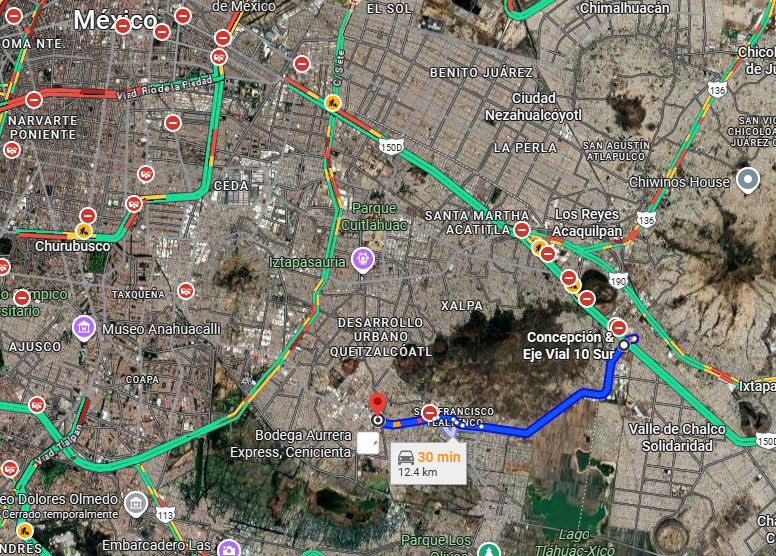This screenshot has width=776, height=556.
Task: Tap the Museo Dolores Olmedo museum pin
Action: 136,504
